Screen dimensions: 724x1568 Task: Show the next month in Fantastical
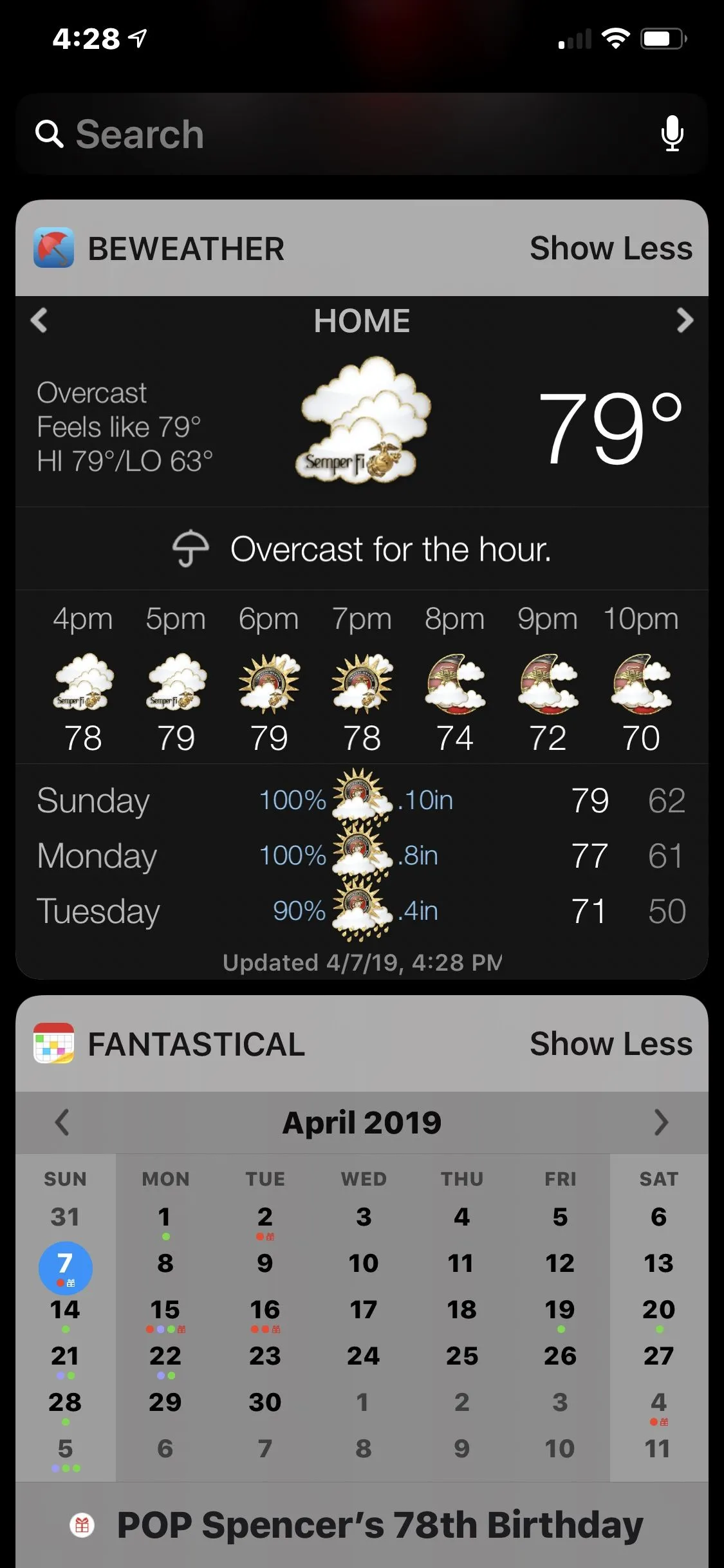pos(661,1123)
